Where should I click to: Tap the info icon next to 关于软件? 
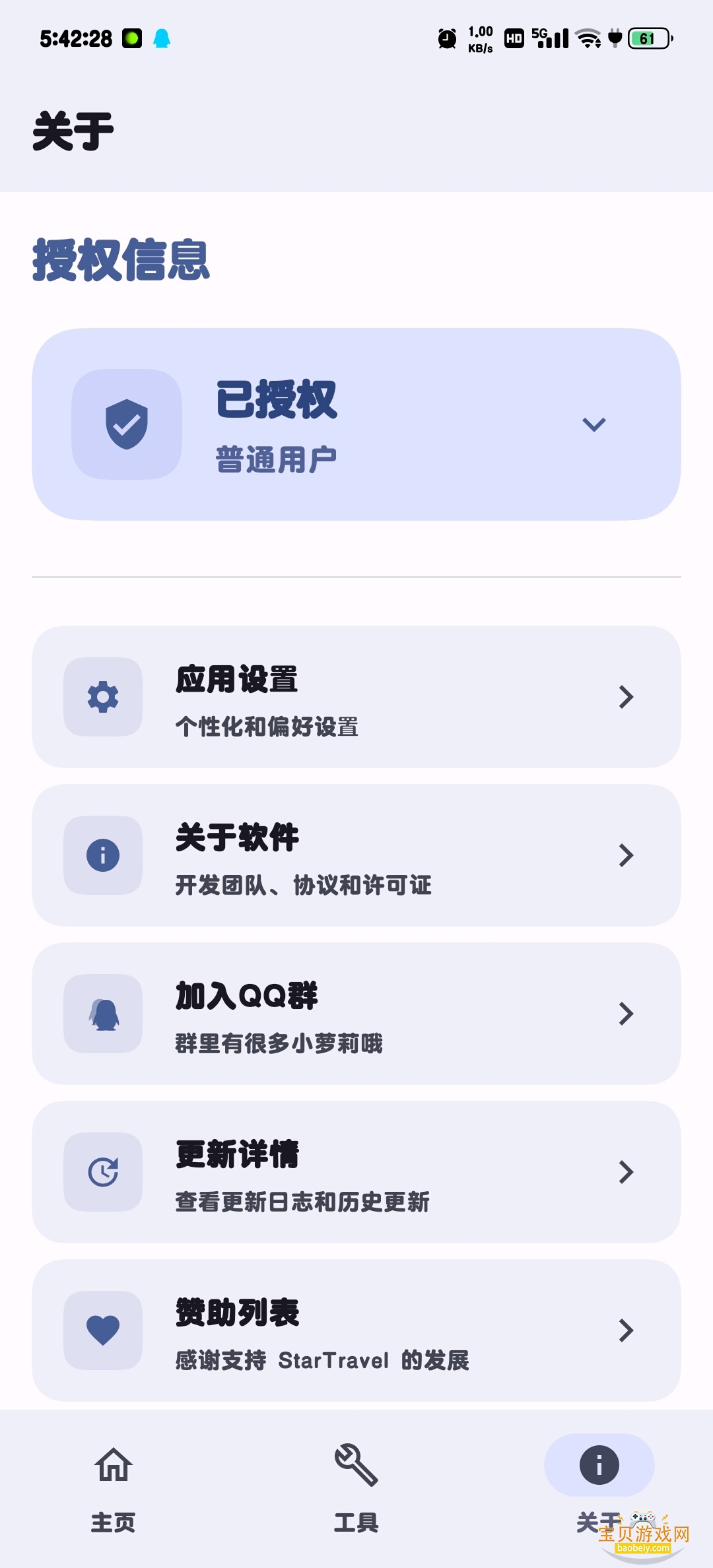point(102,855)
